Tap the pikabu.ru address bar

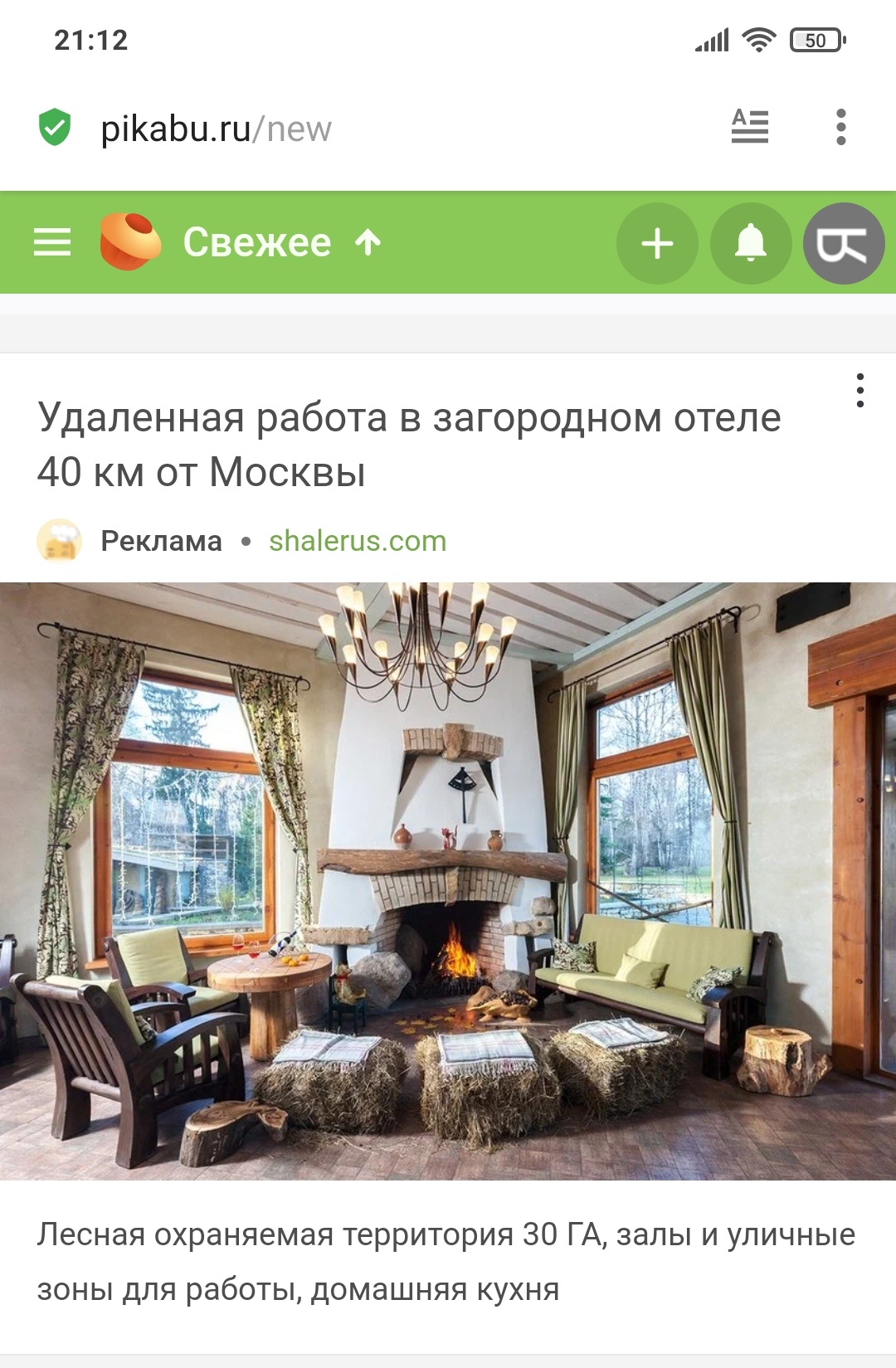click(216, 129)
